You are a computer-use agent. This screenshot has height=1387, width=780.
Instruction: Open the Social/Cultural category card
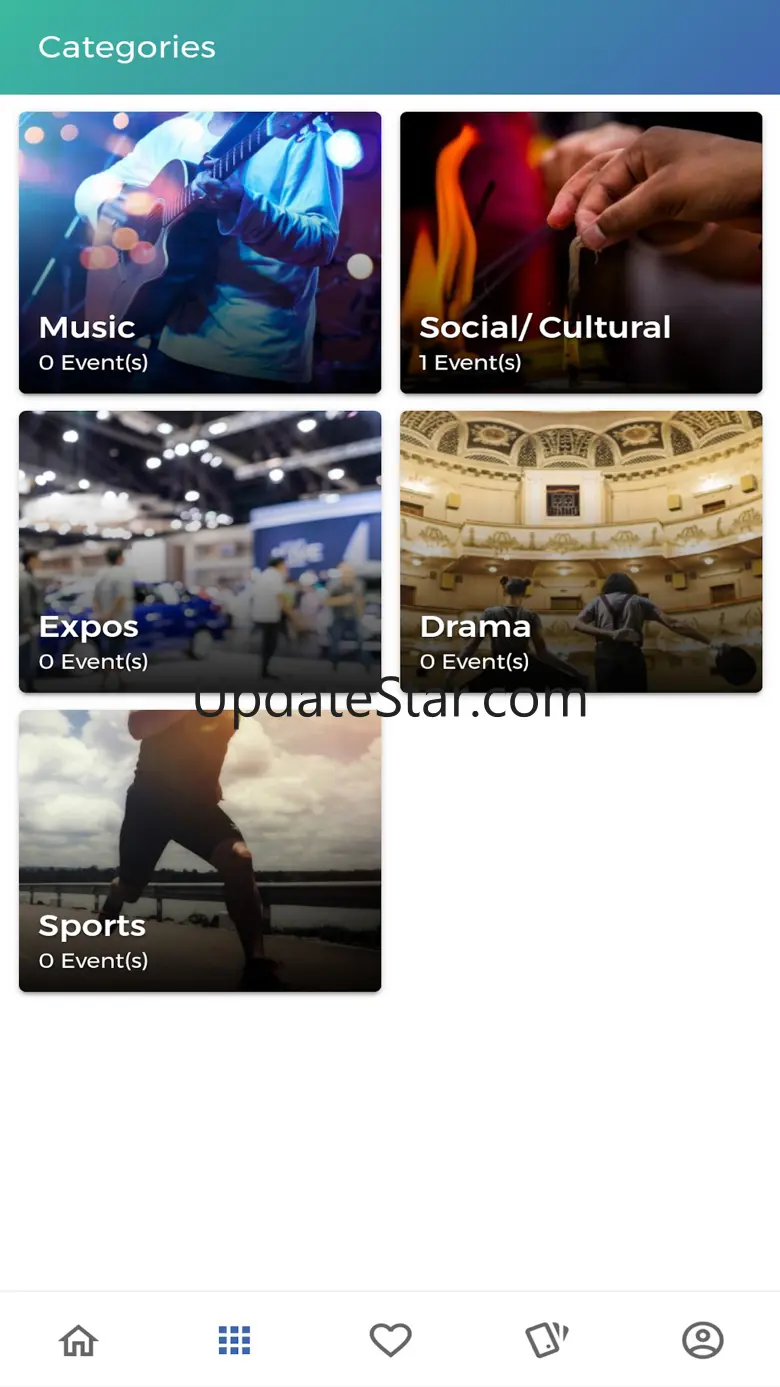(581, 252)
